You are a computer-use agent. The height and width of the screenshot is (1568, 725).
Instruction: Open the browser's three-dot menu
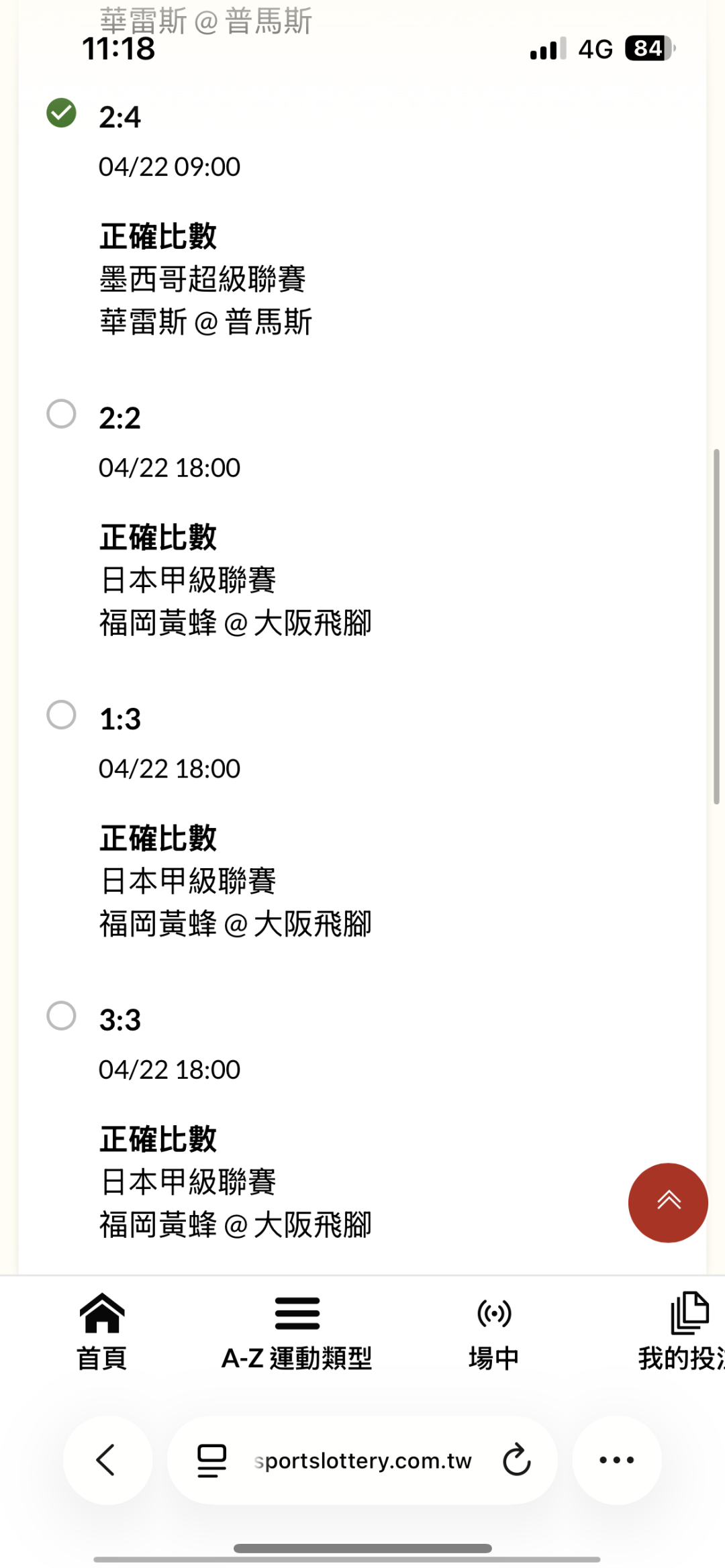(x=616, y=1460)
